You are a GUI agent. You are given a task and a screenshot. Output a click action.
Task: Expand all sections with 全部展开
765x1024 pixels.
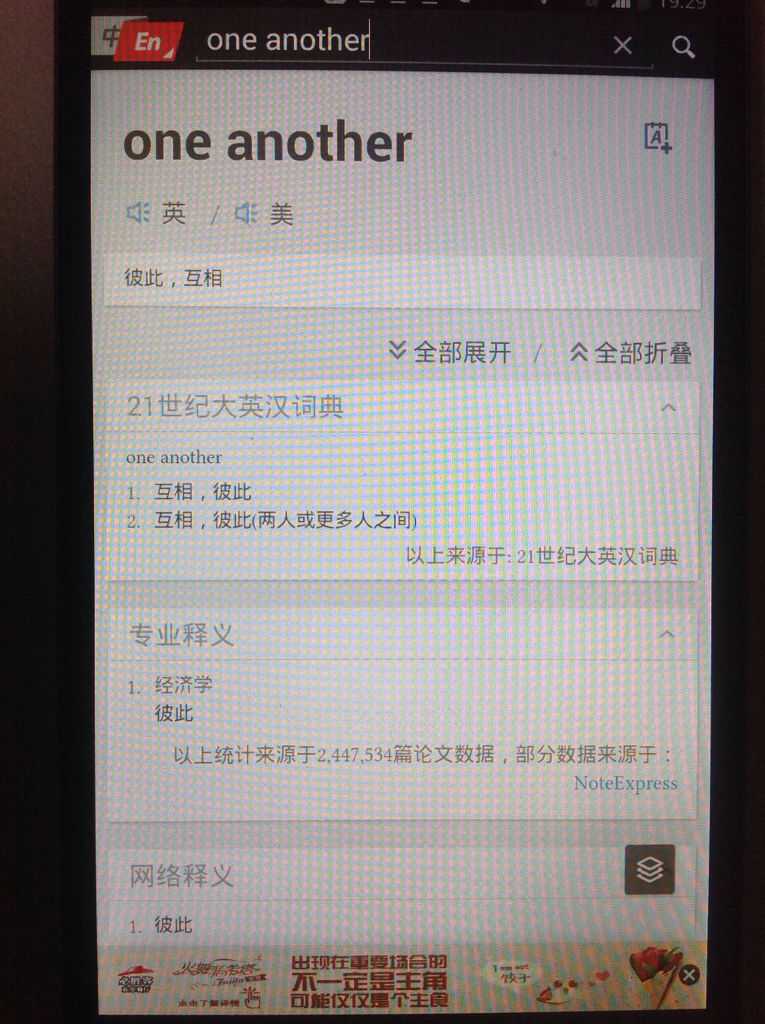point(450,352)
